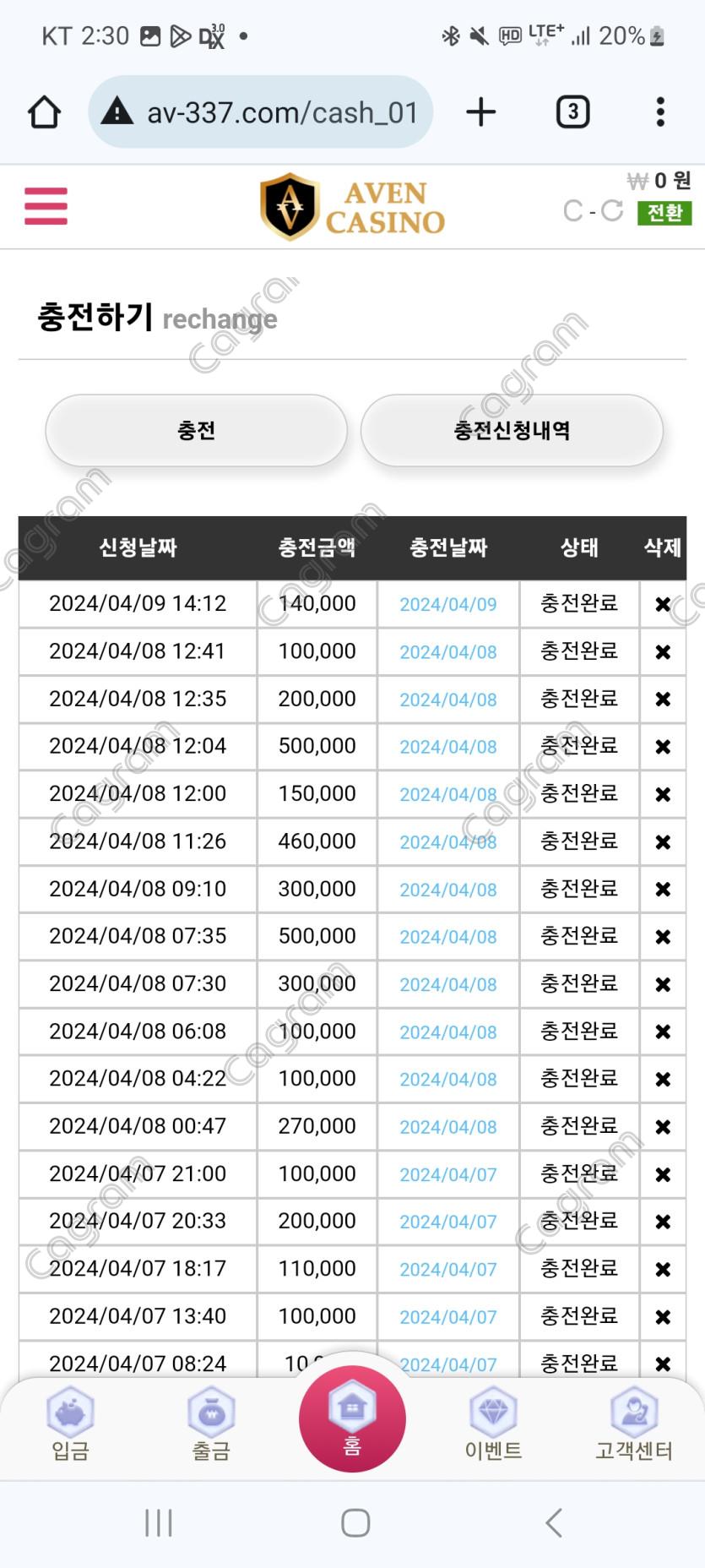This screenshot has height=1568, width=705.
Task: Open the 이벤트 tab
Action: 493,1424
